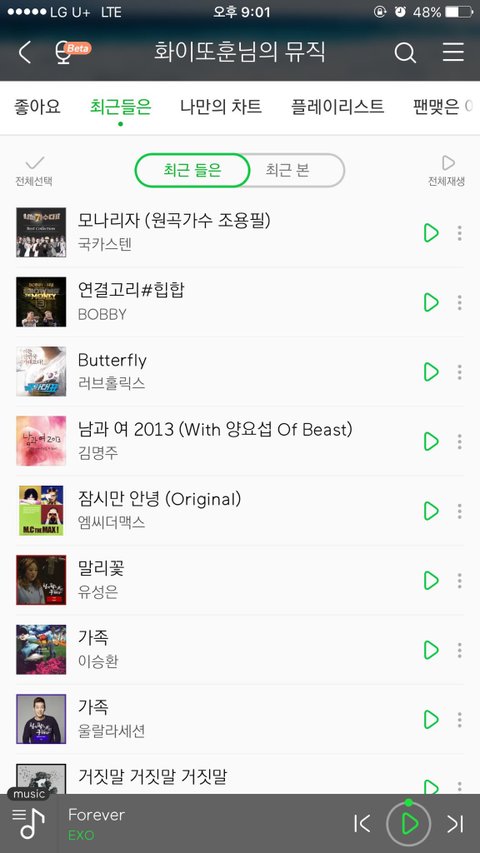Screen dimensions: 480x853
Task: Switch to the 좋아요 tab
Action: tap(37, 107)
